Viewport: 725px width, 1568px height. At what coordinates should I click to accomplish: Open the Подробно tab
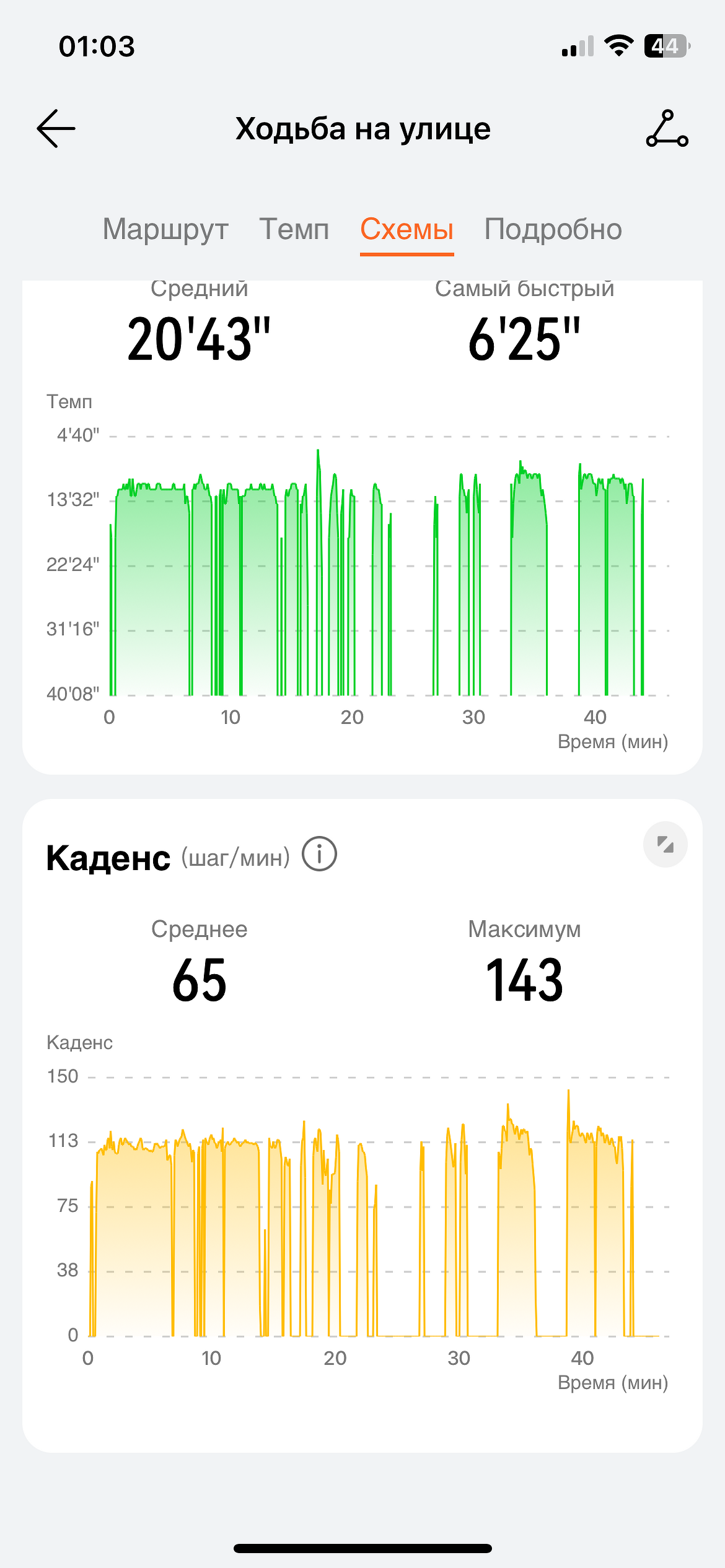point(553,230)
